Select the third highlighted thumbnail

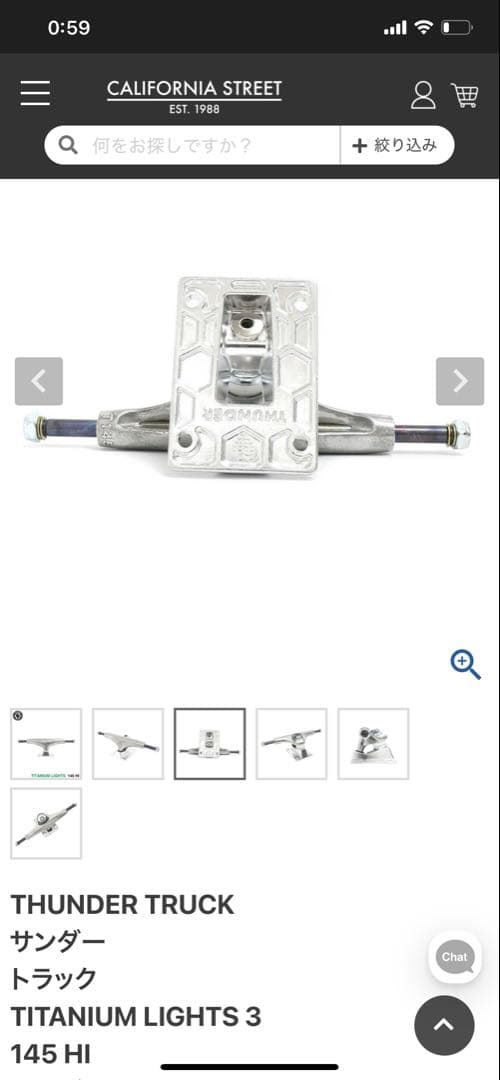(x=210, y=744)
